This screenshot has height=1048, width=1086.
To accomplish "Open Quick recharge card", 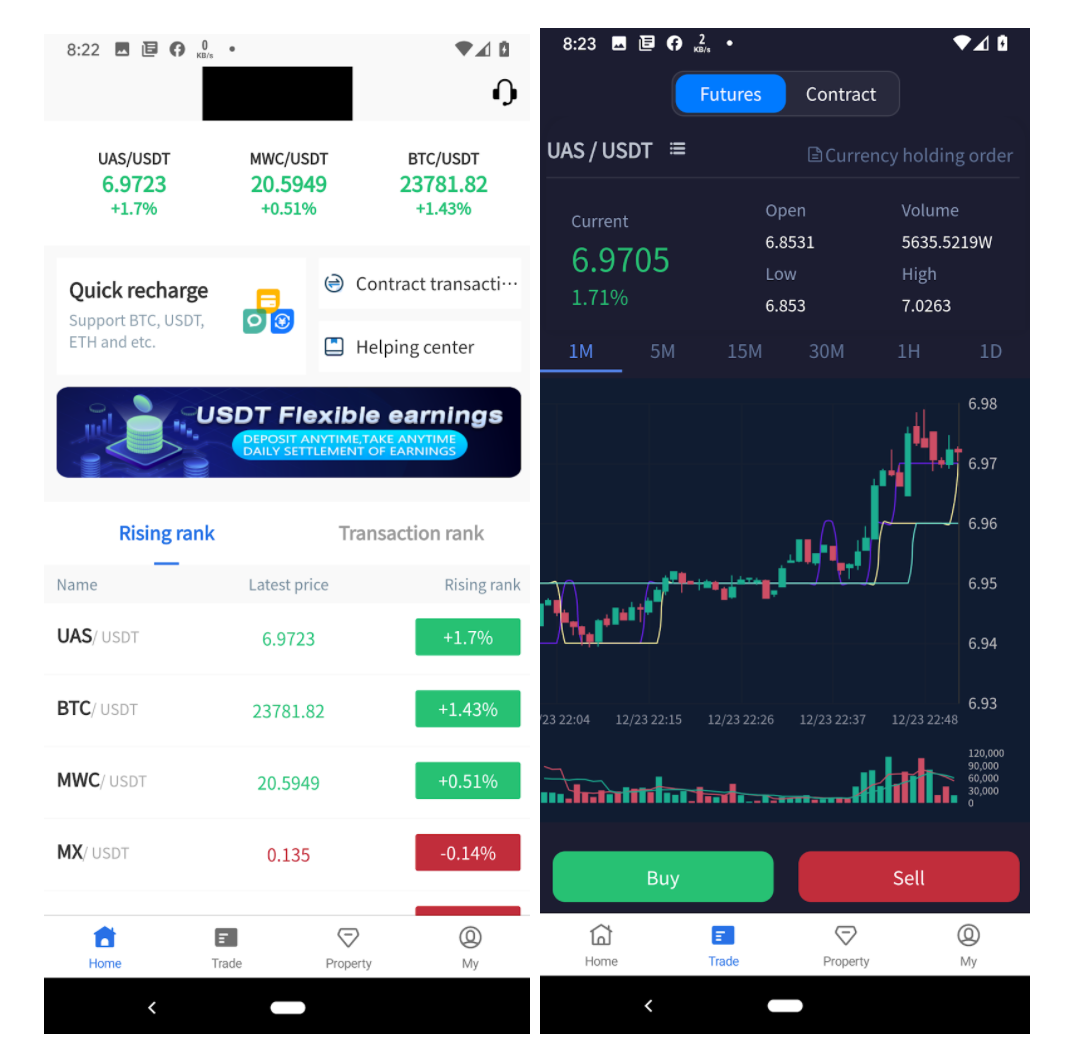I will [181, 315].
